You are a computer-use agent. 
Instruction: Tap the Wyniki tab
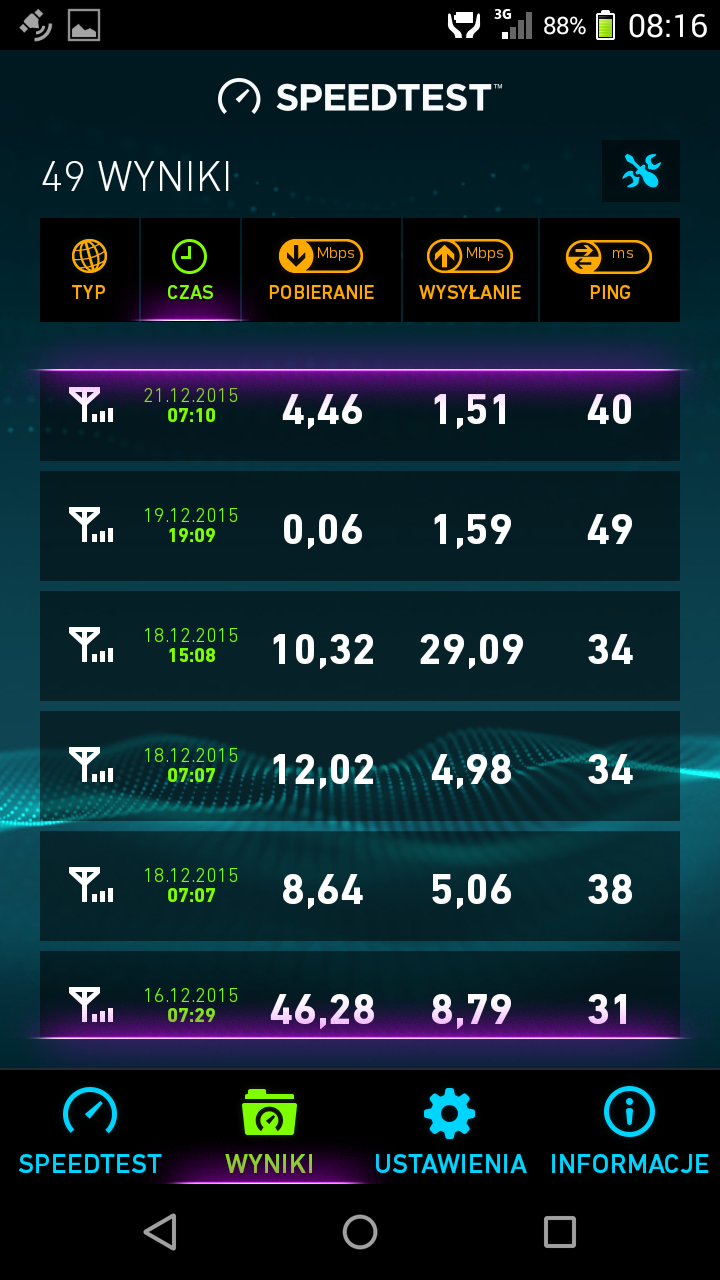pyautogui.click(x=269, y=1130)
